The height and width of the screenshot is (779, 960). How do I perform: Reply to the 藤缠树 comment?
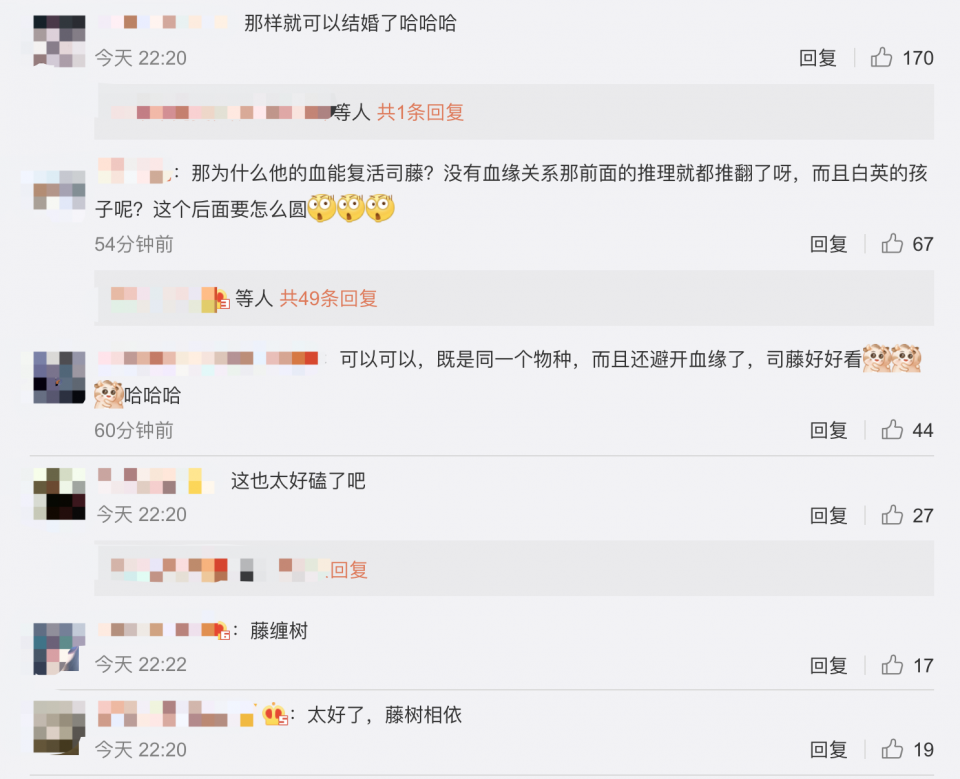[x=828, y=665]
